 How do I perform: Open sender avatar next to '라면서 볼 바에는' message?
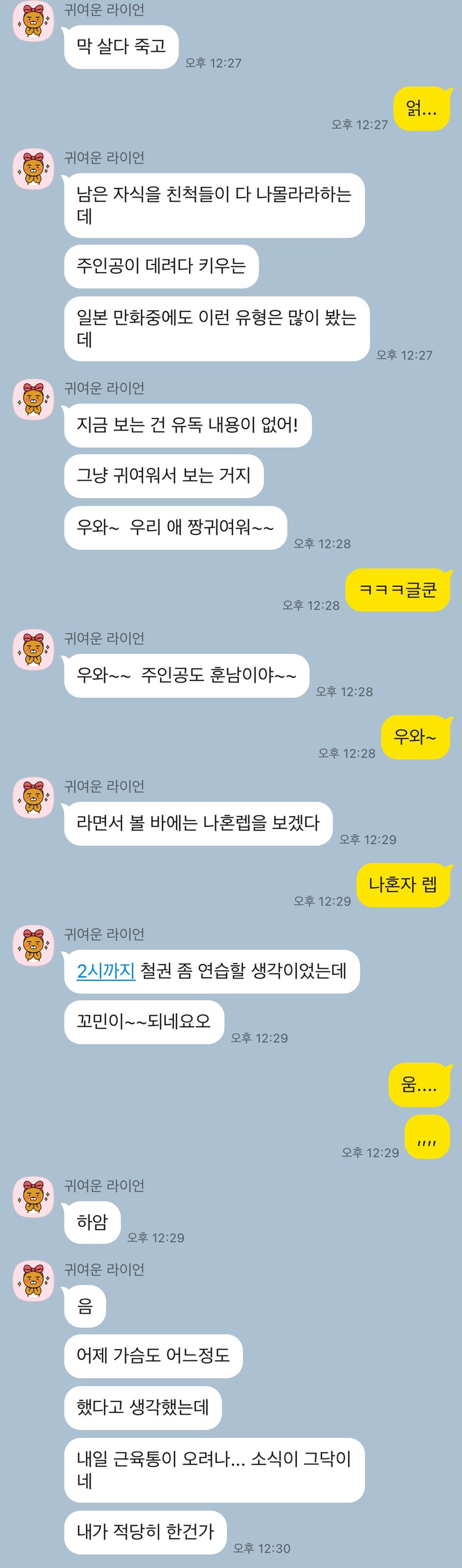33,797
